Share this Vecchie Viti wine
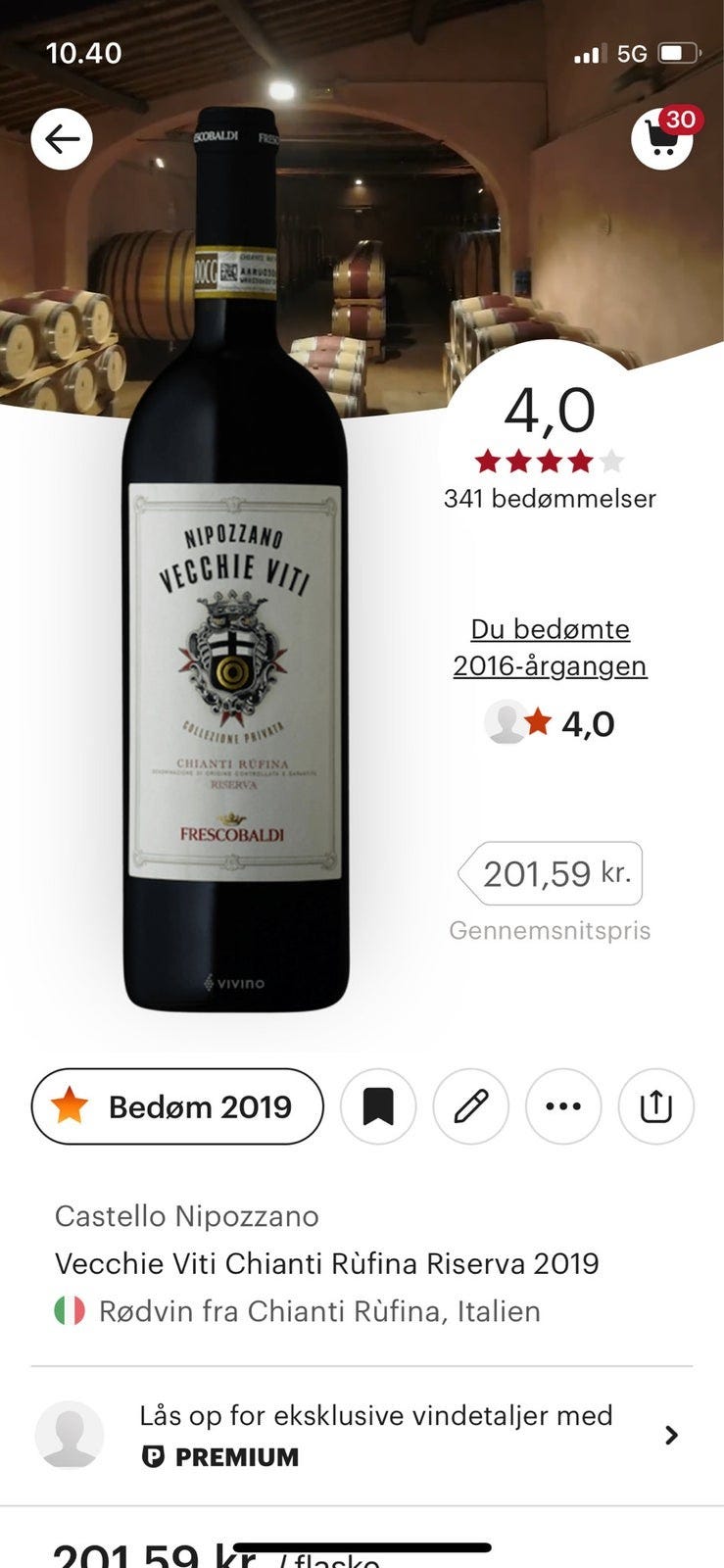 [x=655, y=1106]
